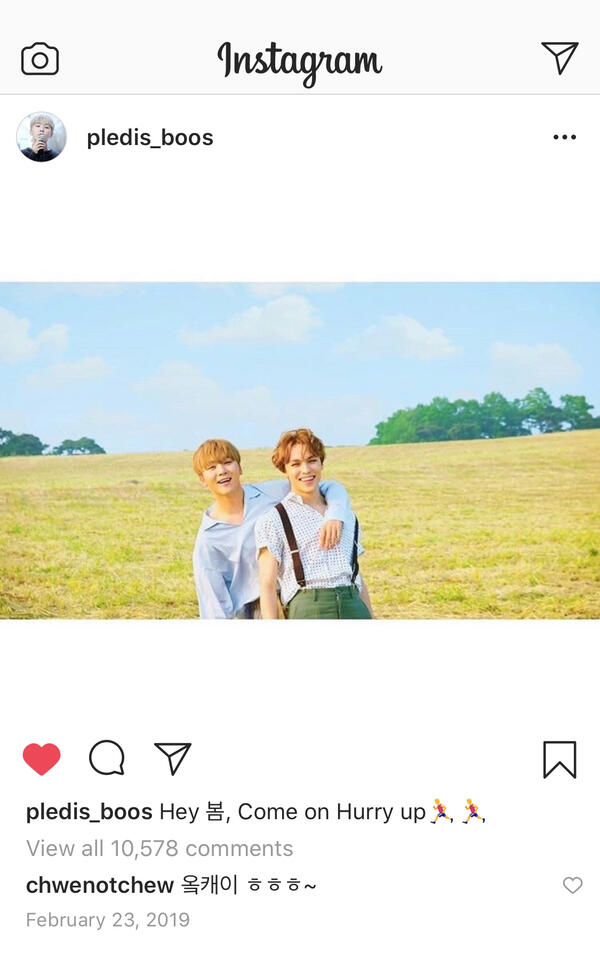Image resolution: width=600 pixels, height=960 pixels.
Task: Open the pledis_boos username in post header
Action: pyautogui.click(x=150, y=138)
